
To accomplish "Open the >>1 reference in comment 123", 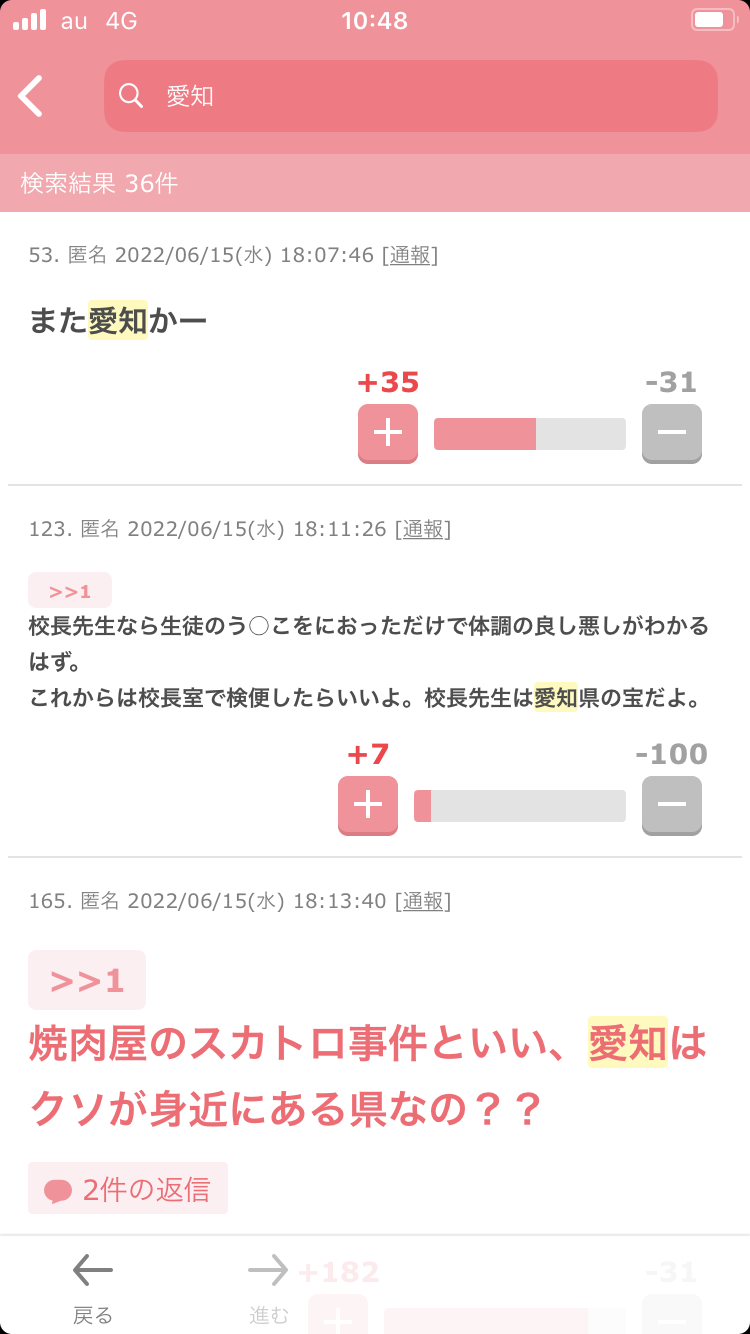I will coord(70,591).
